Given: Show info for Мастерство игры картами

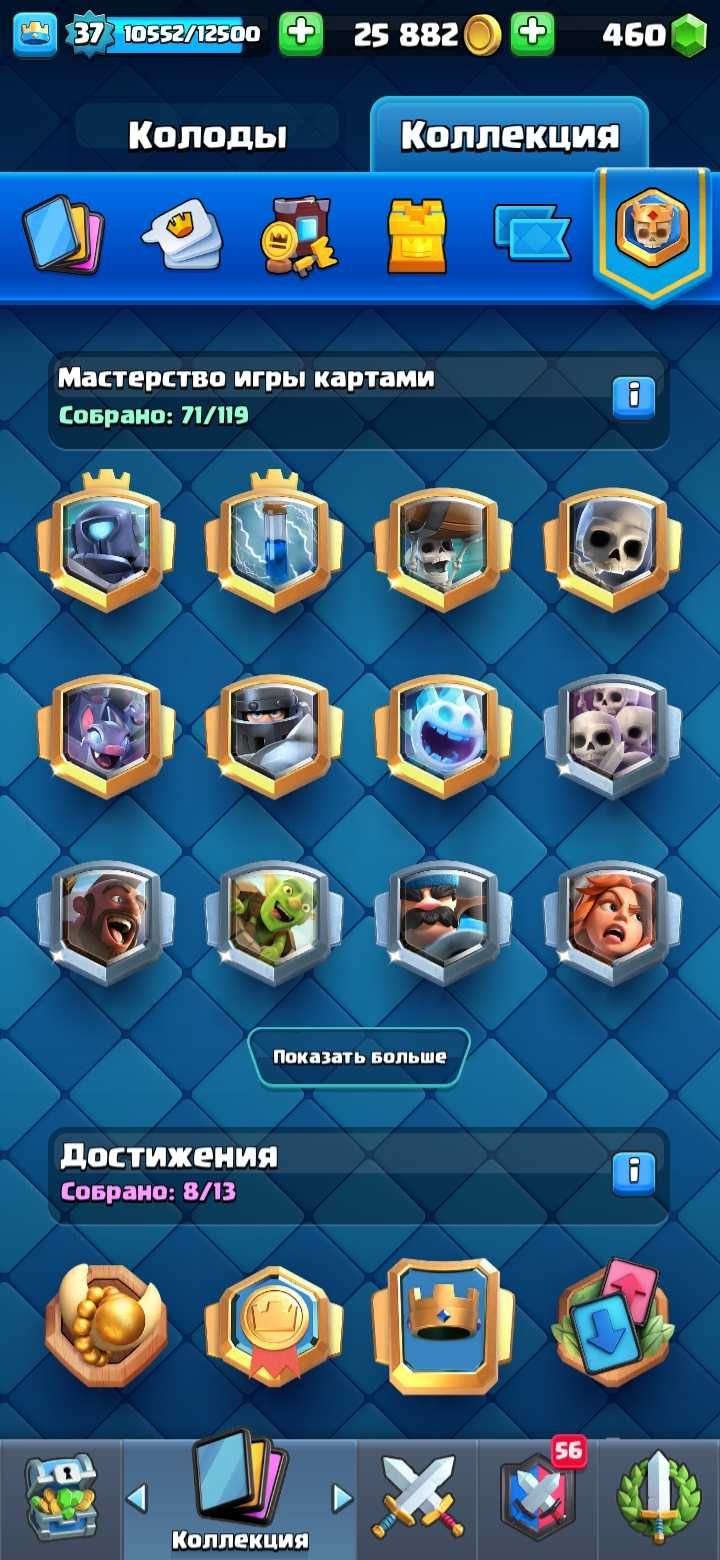Looking at the screenshot, I should coord(633,397).
